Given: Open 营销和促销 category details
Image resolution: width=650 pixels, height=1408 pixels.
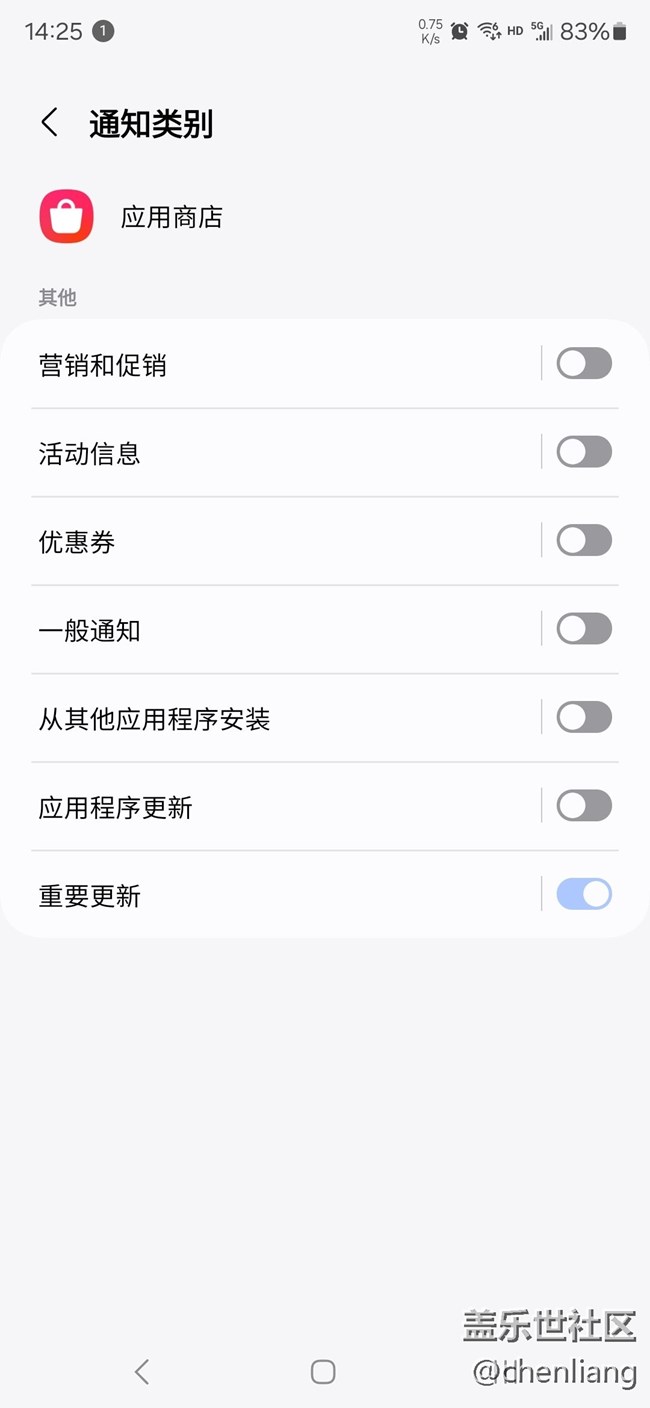Looking at the screenshot, I should pos(270,365).
